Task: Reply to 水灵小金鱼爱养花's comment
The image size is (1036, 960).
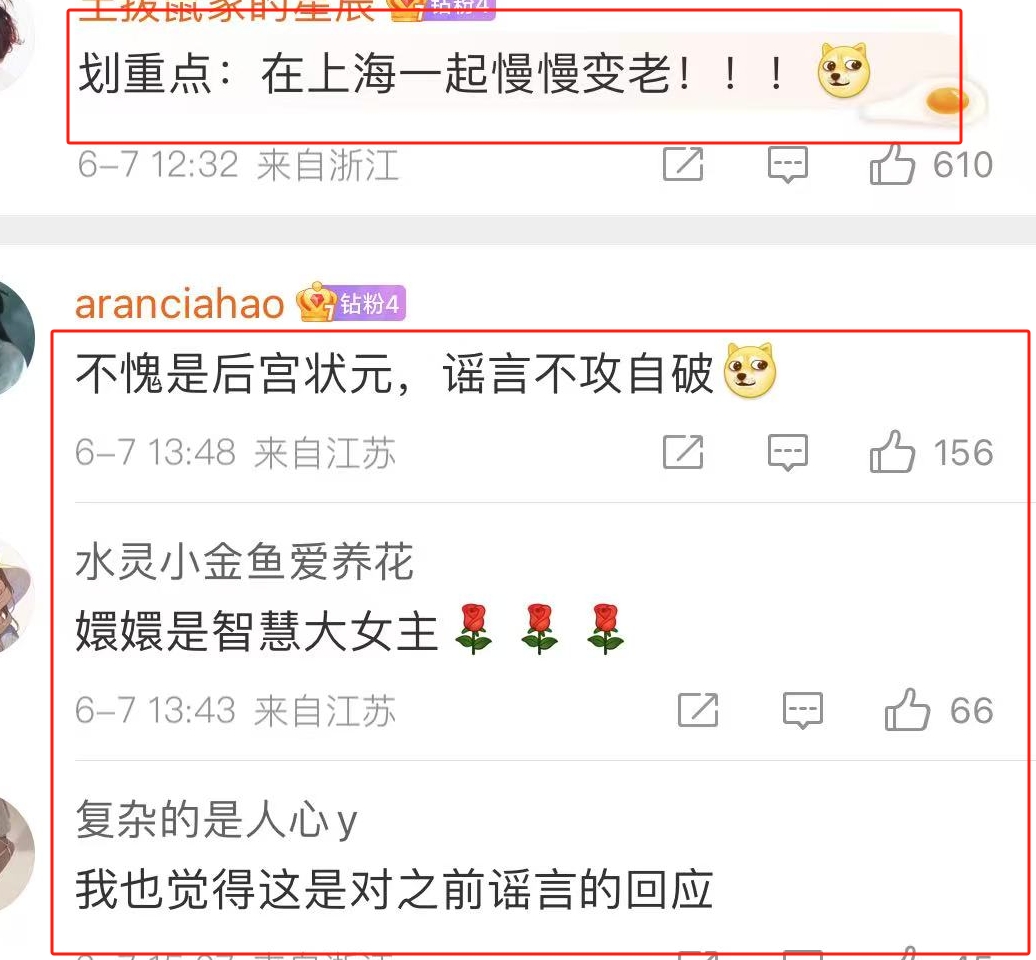Action: [802, 712]
